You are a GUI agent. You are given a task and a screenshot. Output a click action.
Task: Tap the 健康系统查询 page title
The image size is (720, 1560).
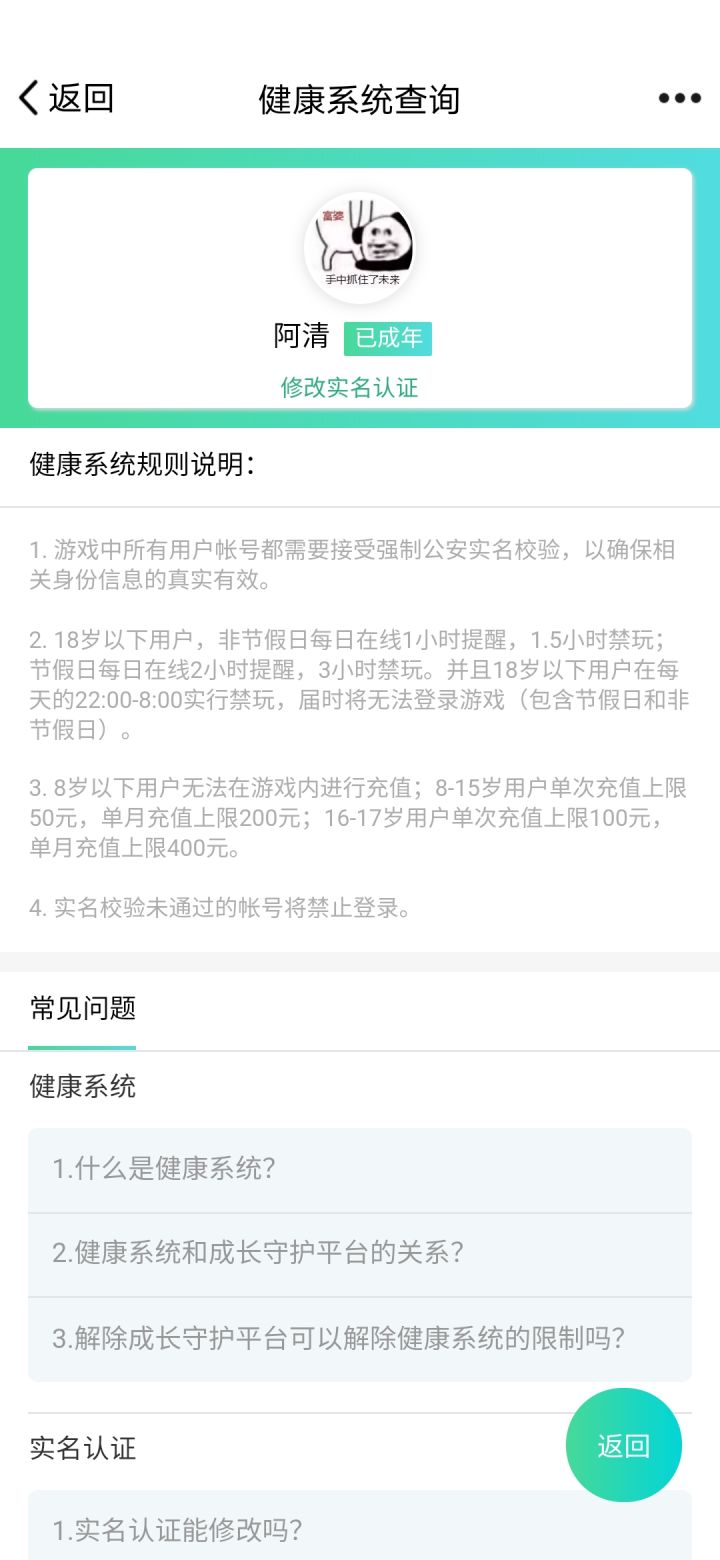pos(360,97)
